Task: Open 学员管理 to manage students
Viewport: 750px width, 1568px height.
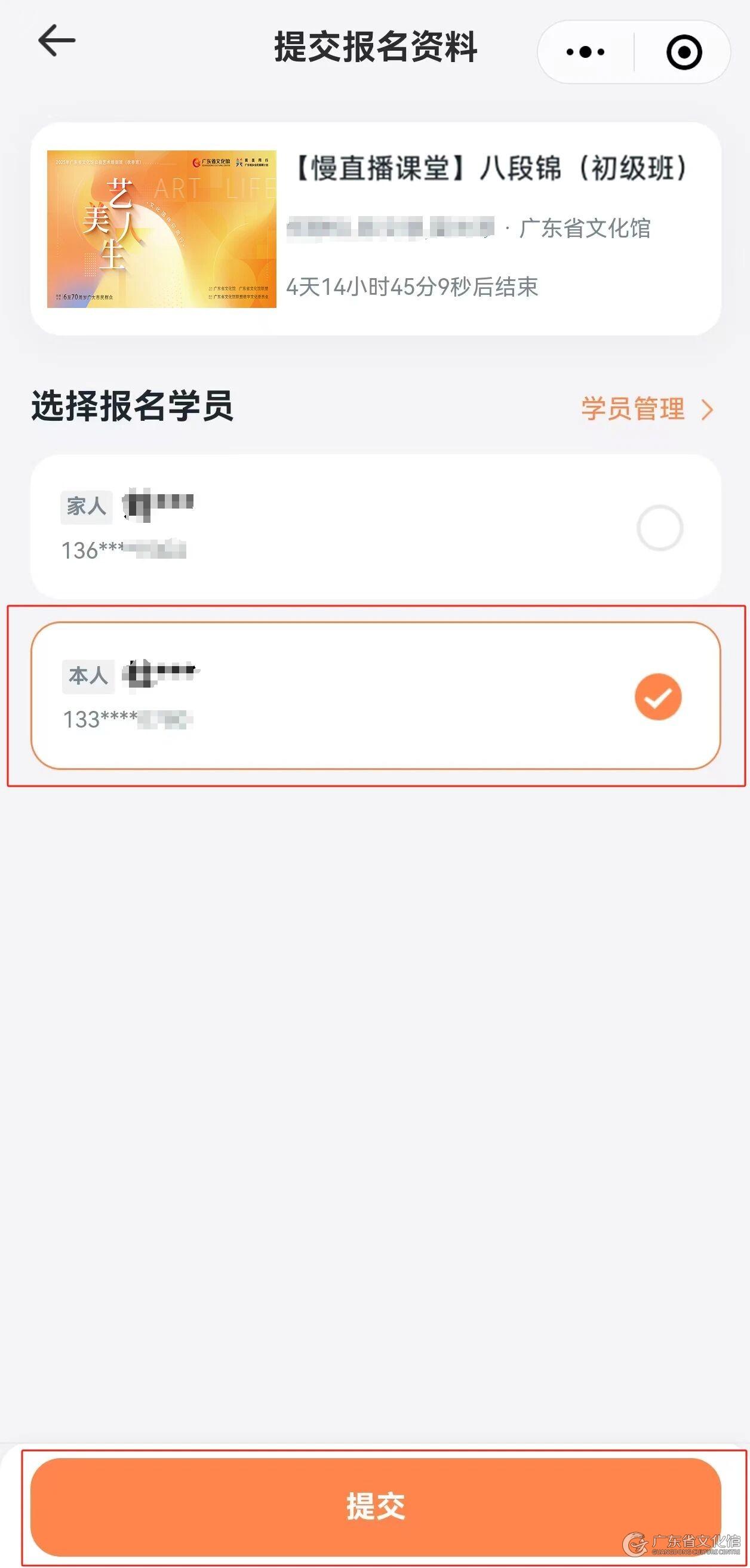Action: click(646, 409)
